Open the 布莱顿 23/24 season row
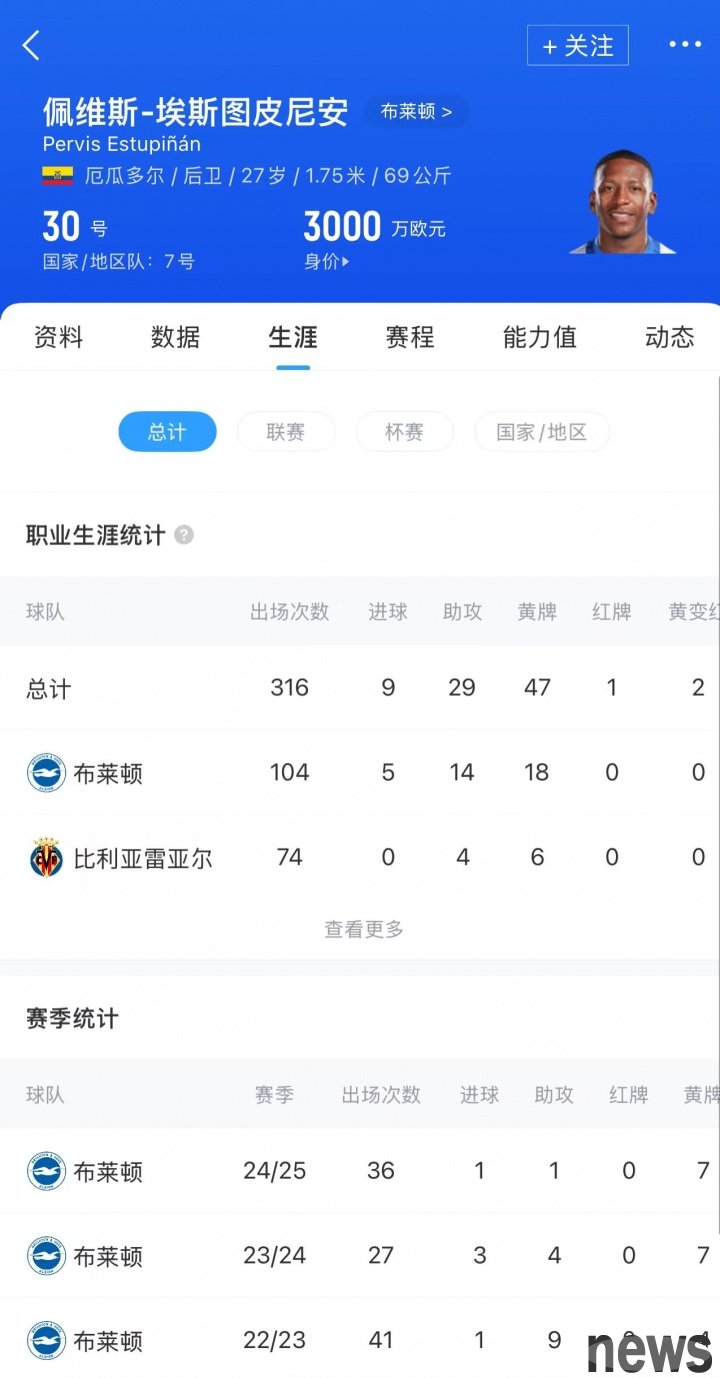Viewport: 720px width, 1378px height. (x=360, y=1256)
